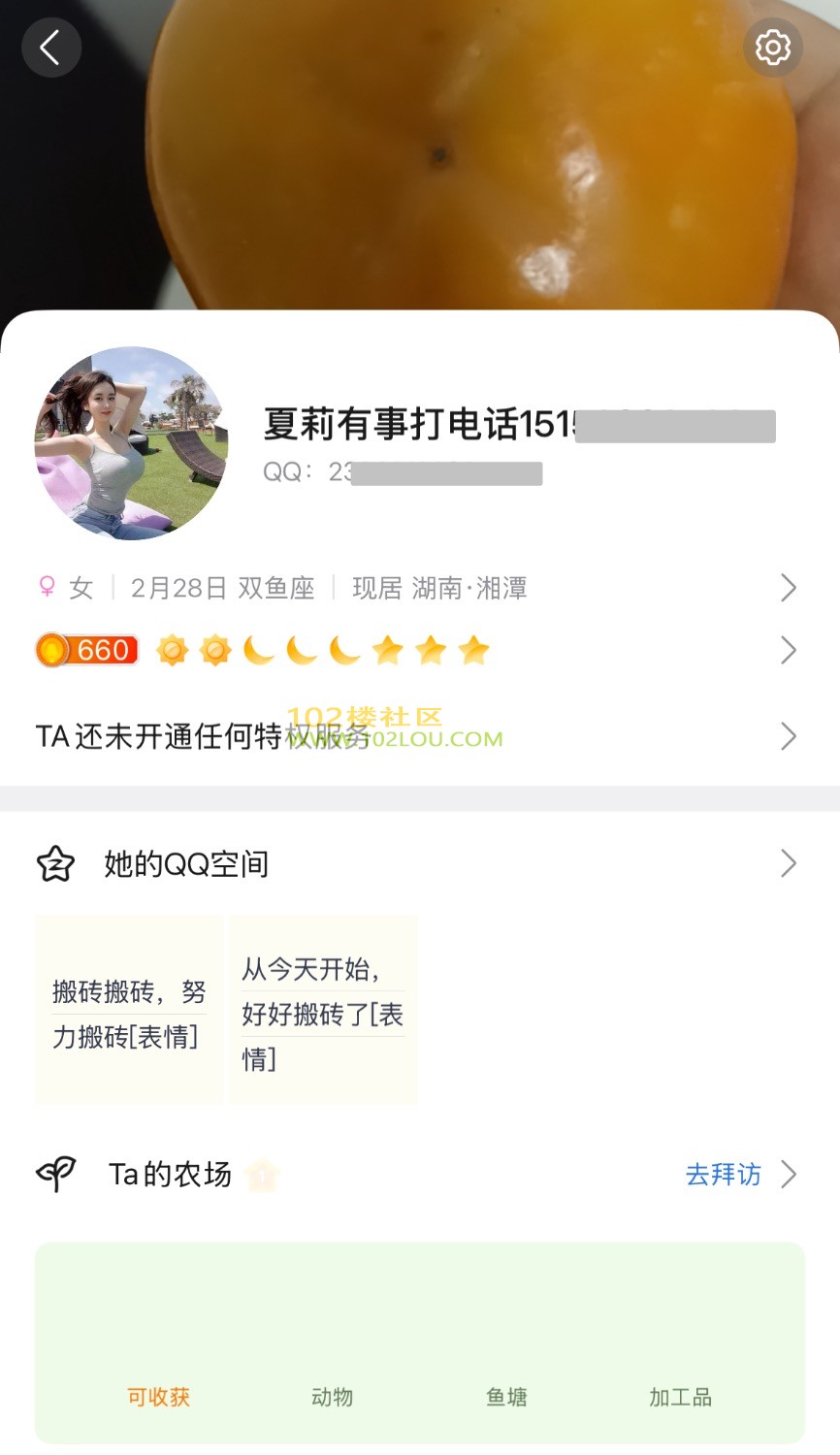Open the post 搬砖搬砖,努力搬砖
The height and width of the screenshot is (1455, 840).
click(x=129, y=1011)
